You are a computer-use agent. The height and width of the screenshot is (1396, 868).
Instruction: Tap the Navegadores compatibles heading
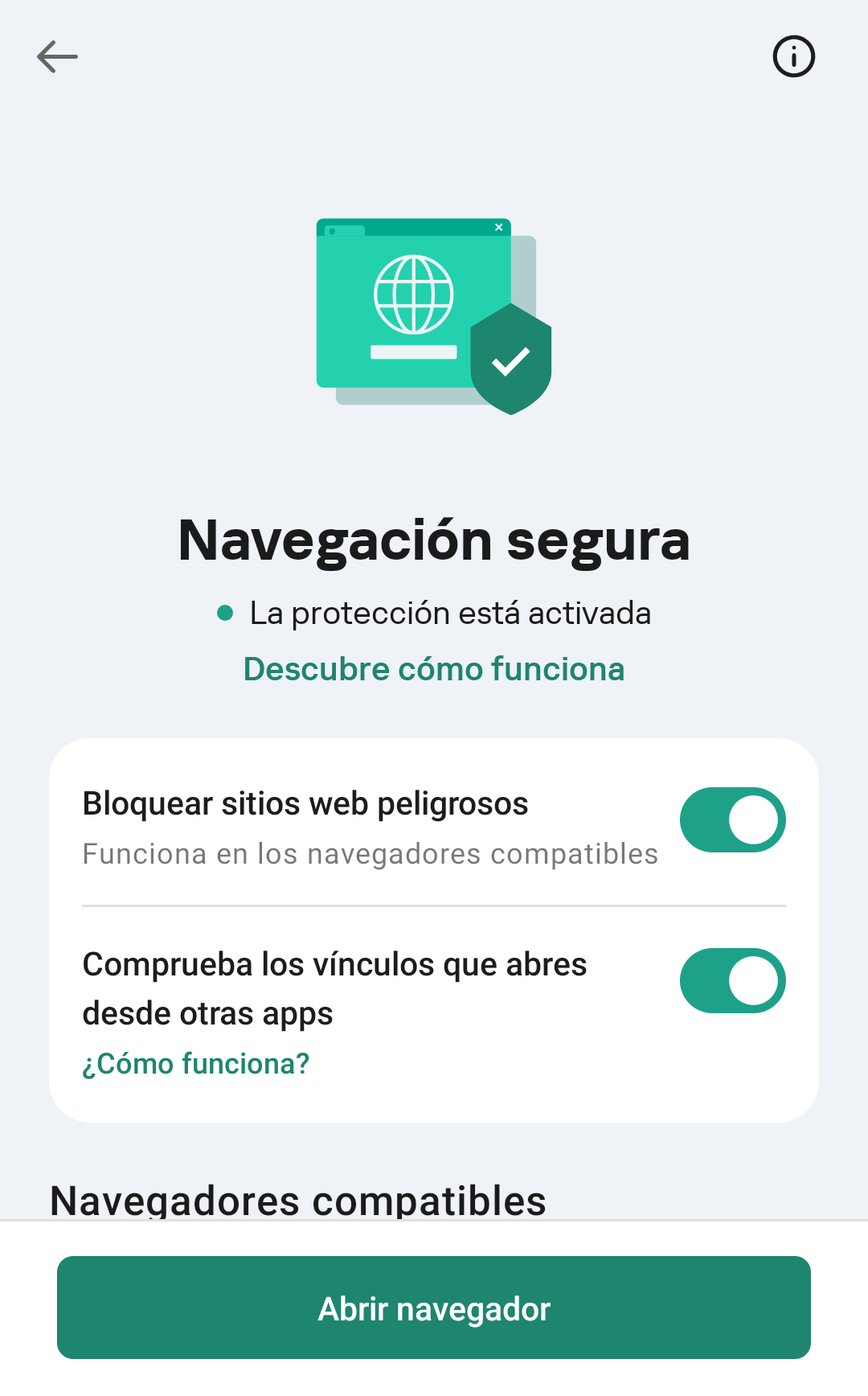click(x=298, y=1200)
